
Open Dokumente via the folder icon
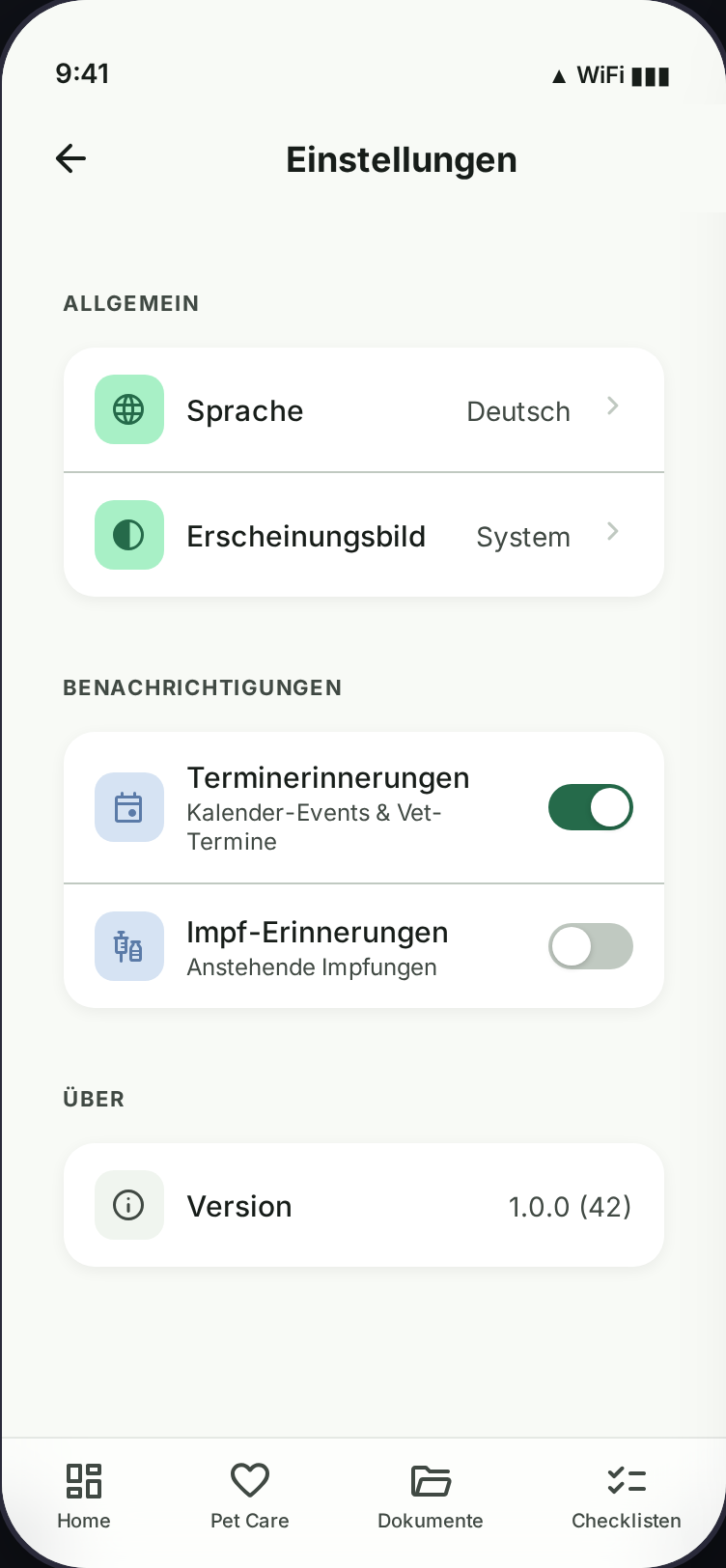coord(431,1480)
